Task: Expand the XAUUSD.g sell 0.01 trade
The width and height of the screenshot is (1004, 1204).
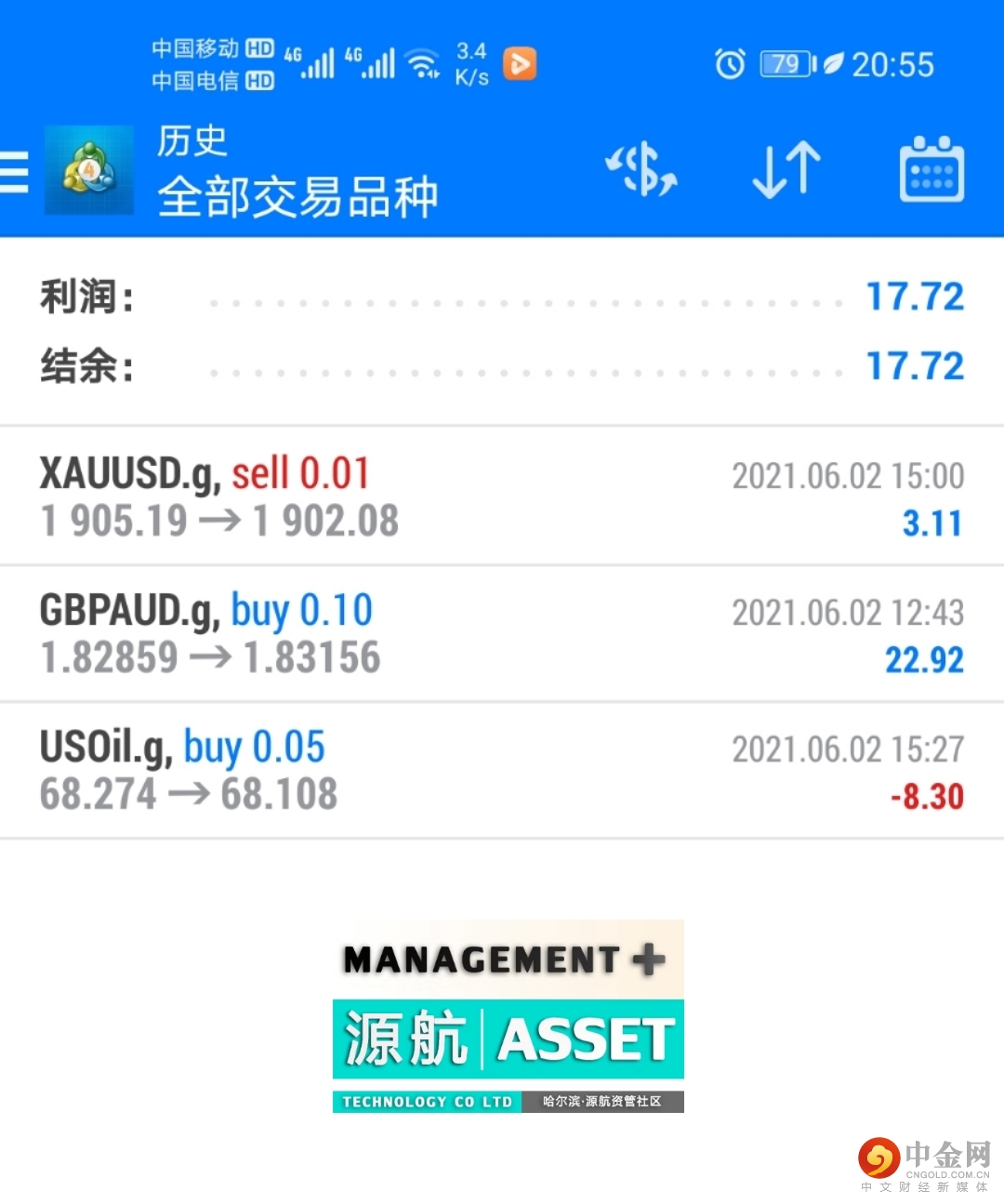Action: [x=502, y=496]
